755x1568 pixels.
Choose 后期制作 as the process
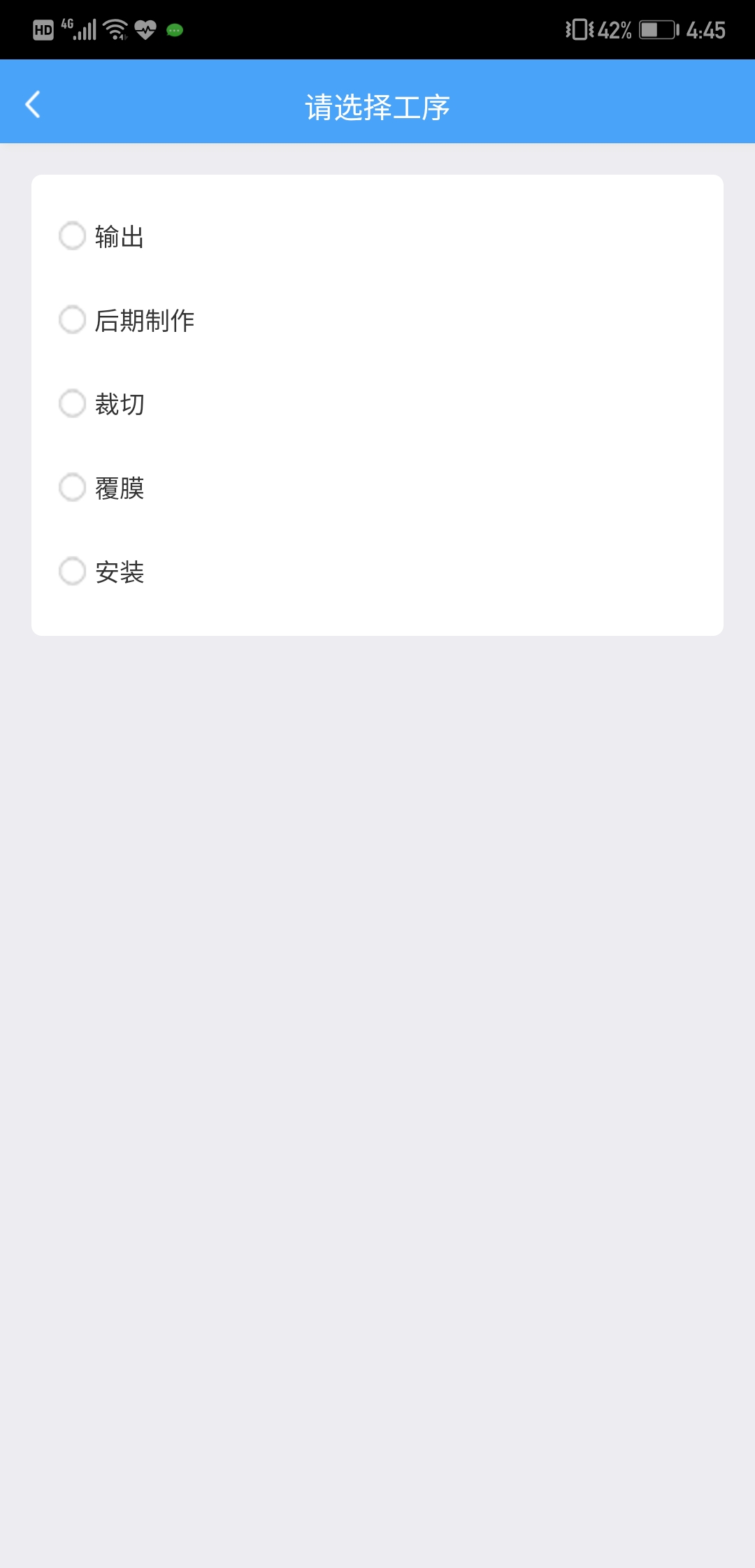tap(73, 320)
